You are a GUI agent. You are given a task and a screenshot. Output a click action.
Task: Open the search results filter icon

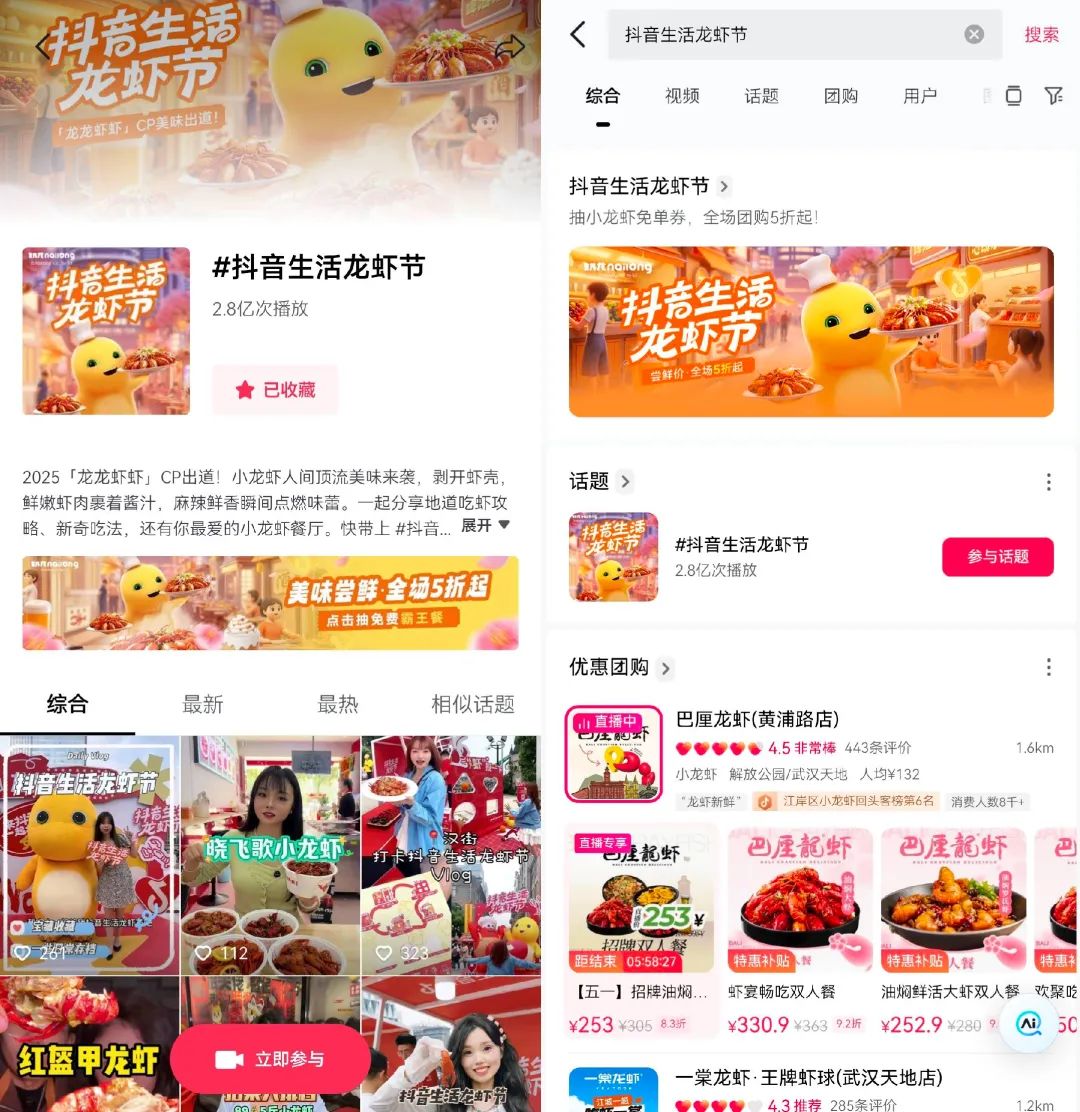coord(1053,96)
